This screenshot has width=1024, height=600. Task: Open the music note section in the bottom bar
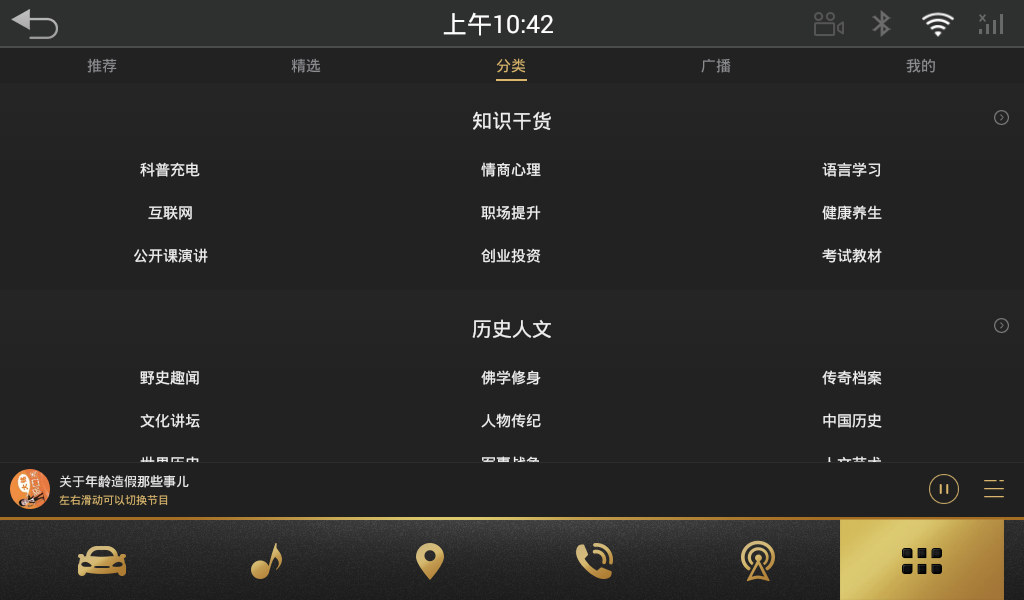click(x=266, y=561)
